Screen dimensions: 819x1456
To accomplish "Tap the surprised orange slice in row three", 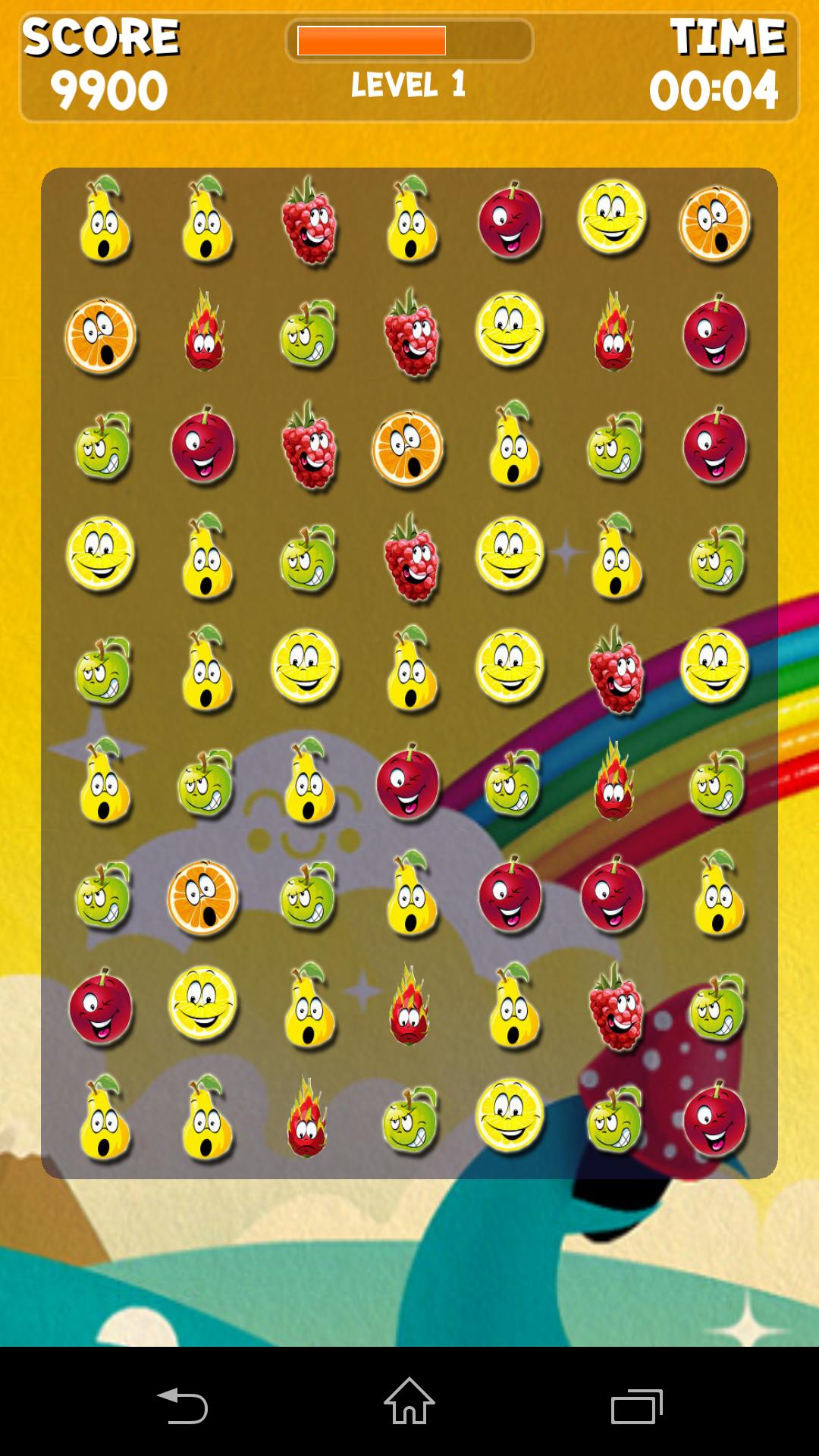I will [x=409, y=447].
